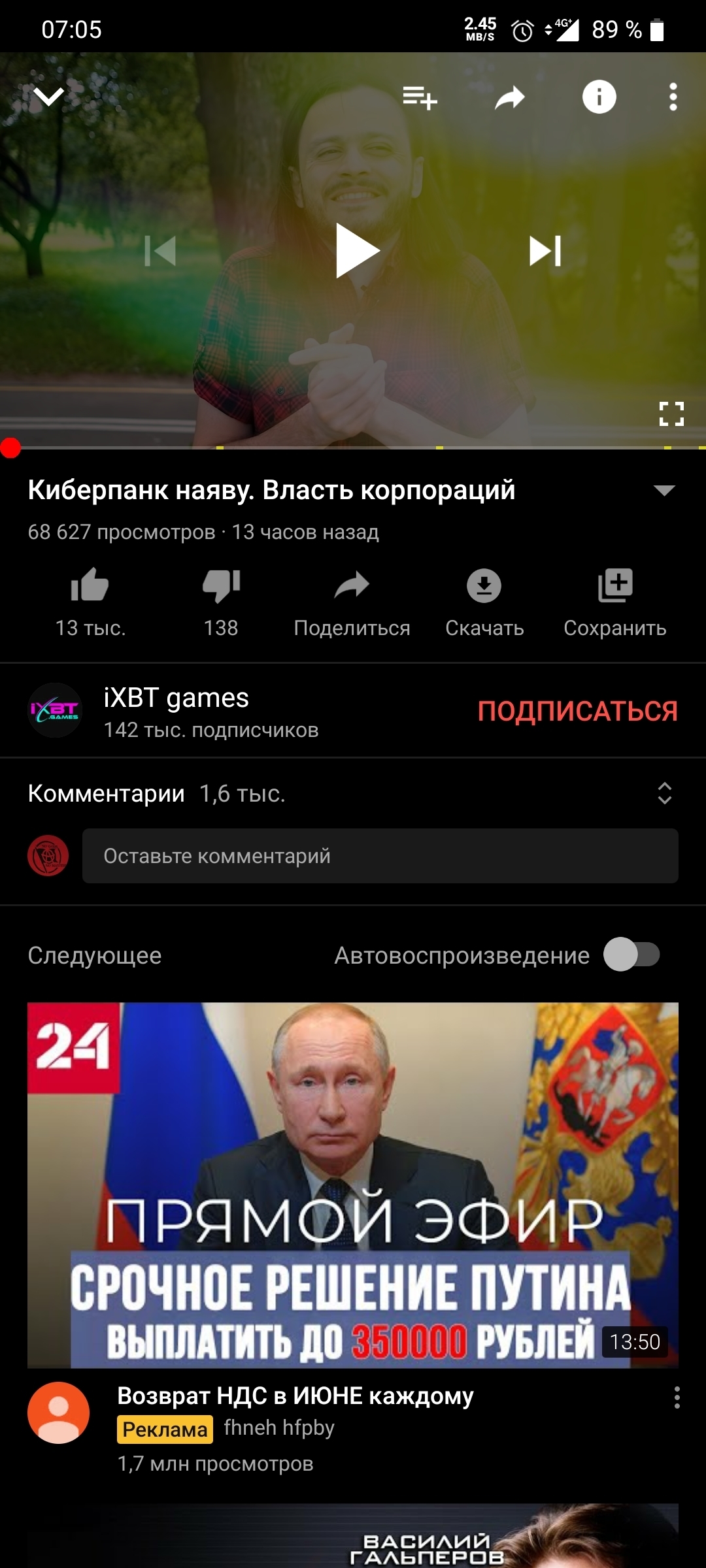This screenshot has width=706, height=1568.
Task: Play the video
Action: [356, 251]
